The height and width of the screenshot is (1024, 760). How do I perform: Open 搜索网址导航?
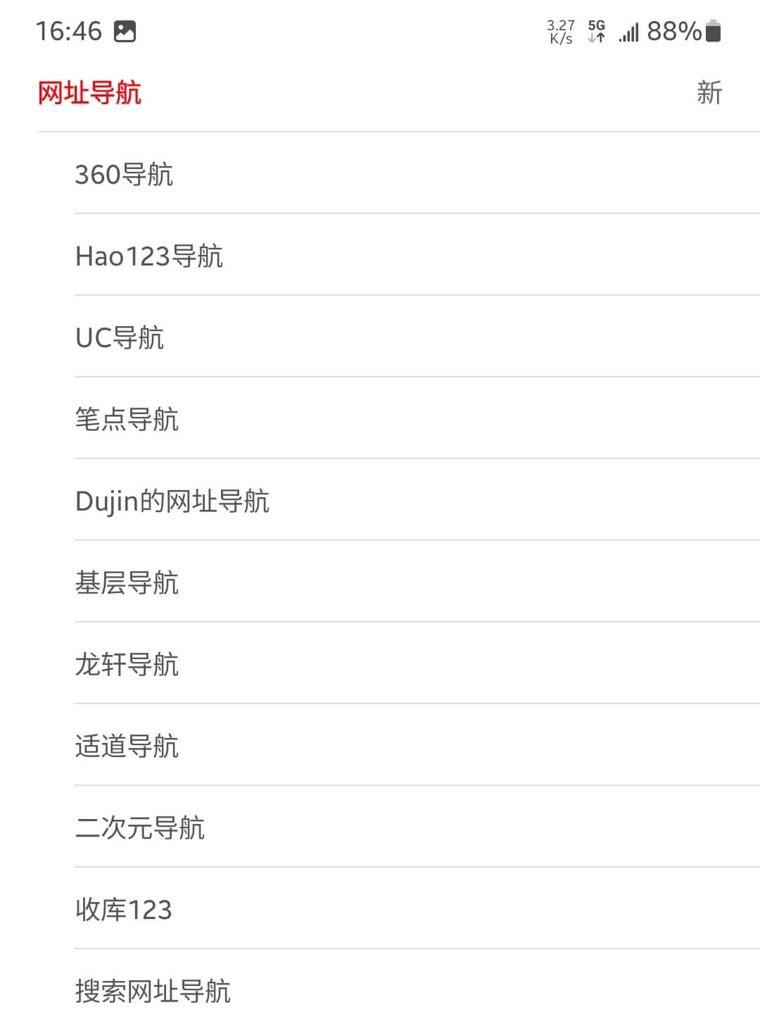point(153,991)
